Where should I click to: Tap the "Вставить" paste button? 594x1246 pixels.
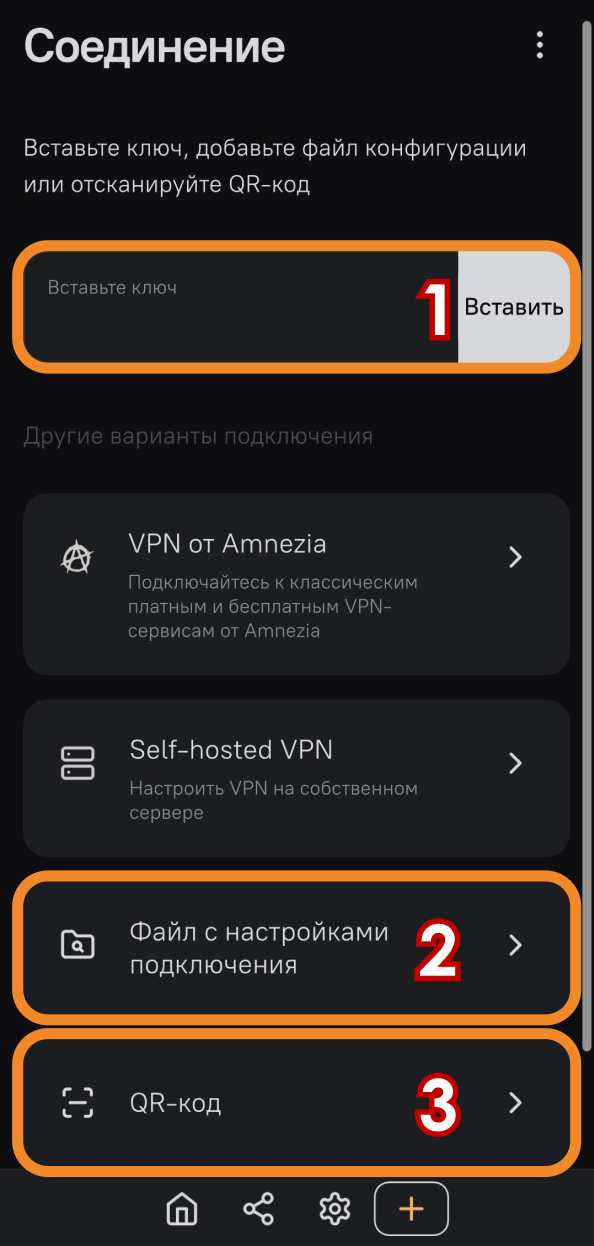click(x=514, y=307)
